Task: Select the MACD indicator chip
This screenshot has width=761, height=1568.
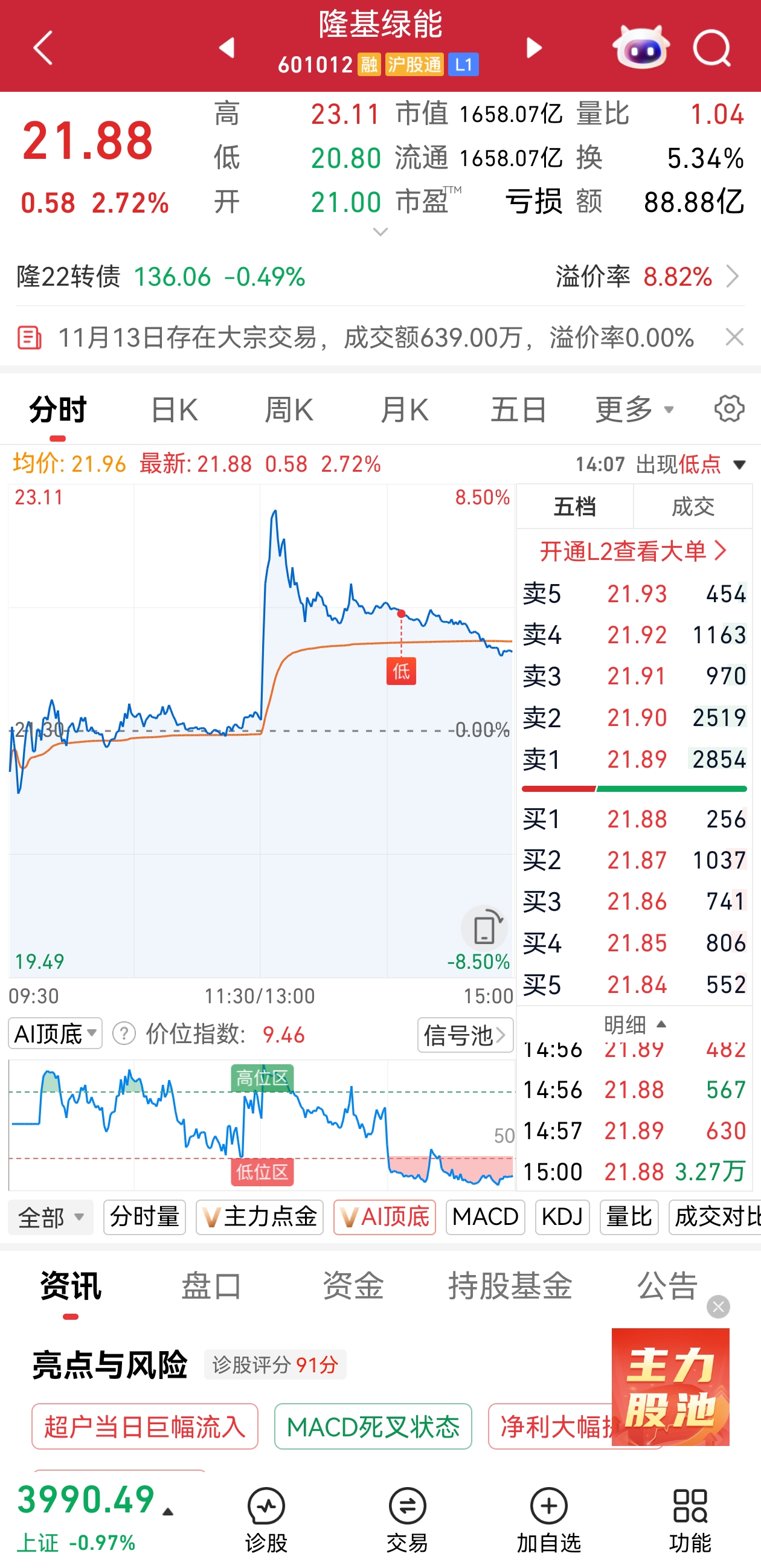Action: coord(485,1218)
